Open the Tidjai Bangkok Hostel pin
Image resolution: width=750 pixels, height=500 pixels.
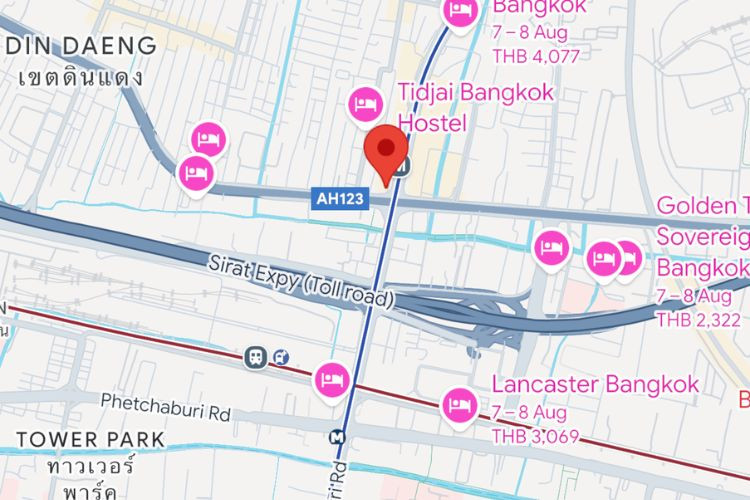pos(364,103)
